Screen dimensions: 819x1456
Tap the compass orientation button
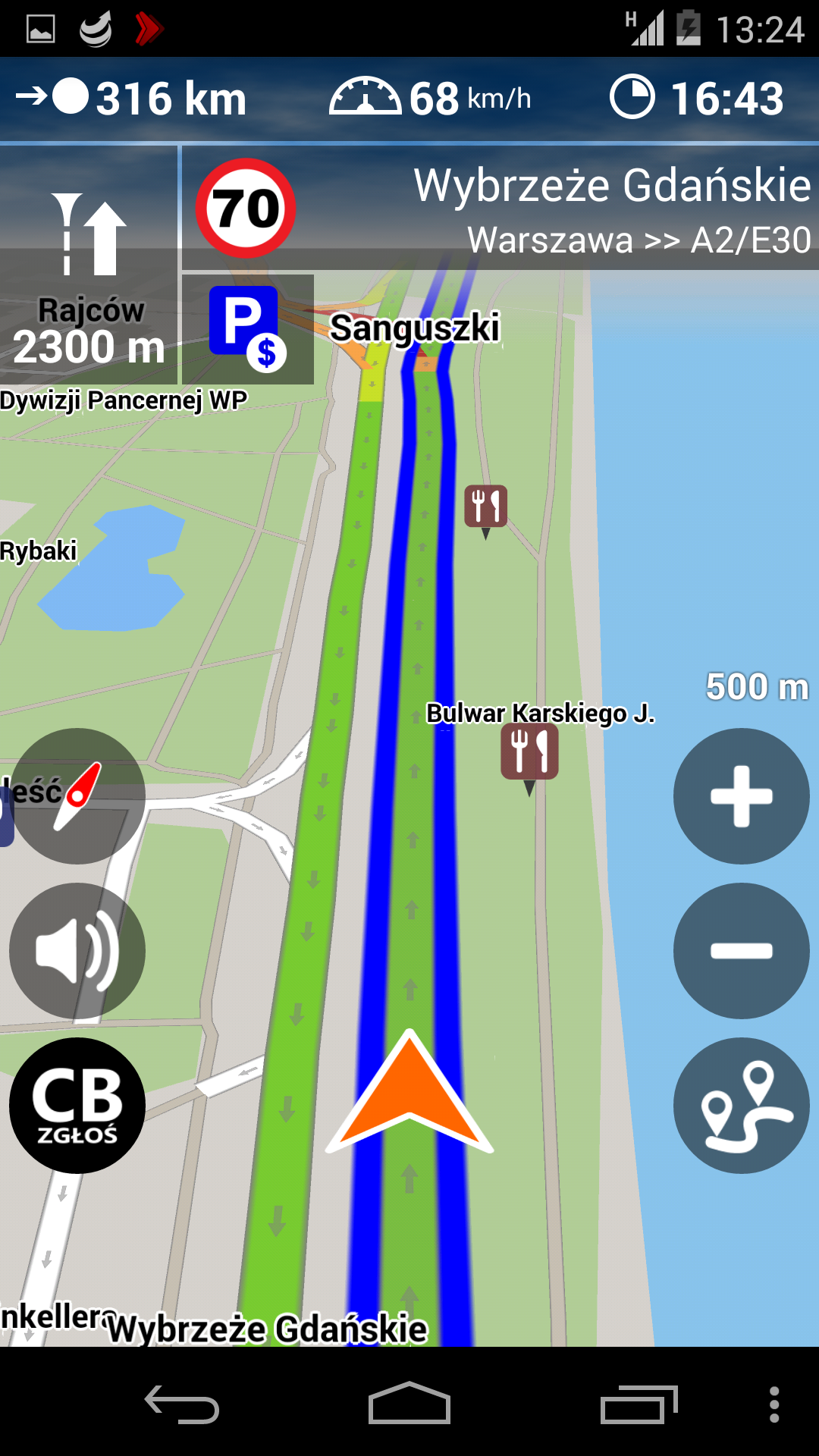(x=77, y=796)
